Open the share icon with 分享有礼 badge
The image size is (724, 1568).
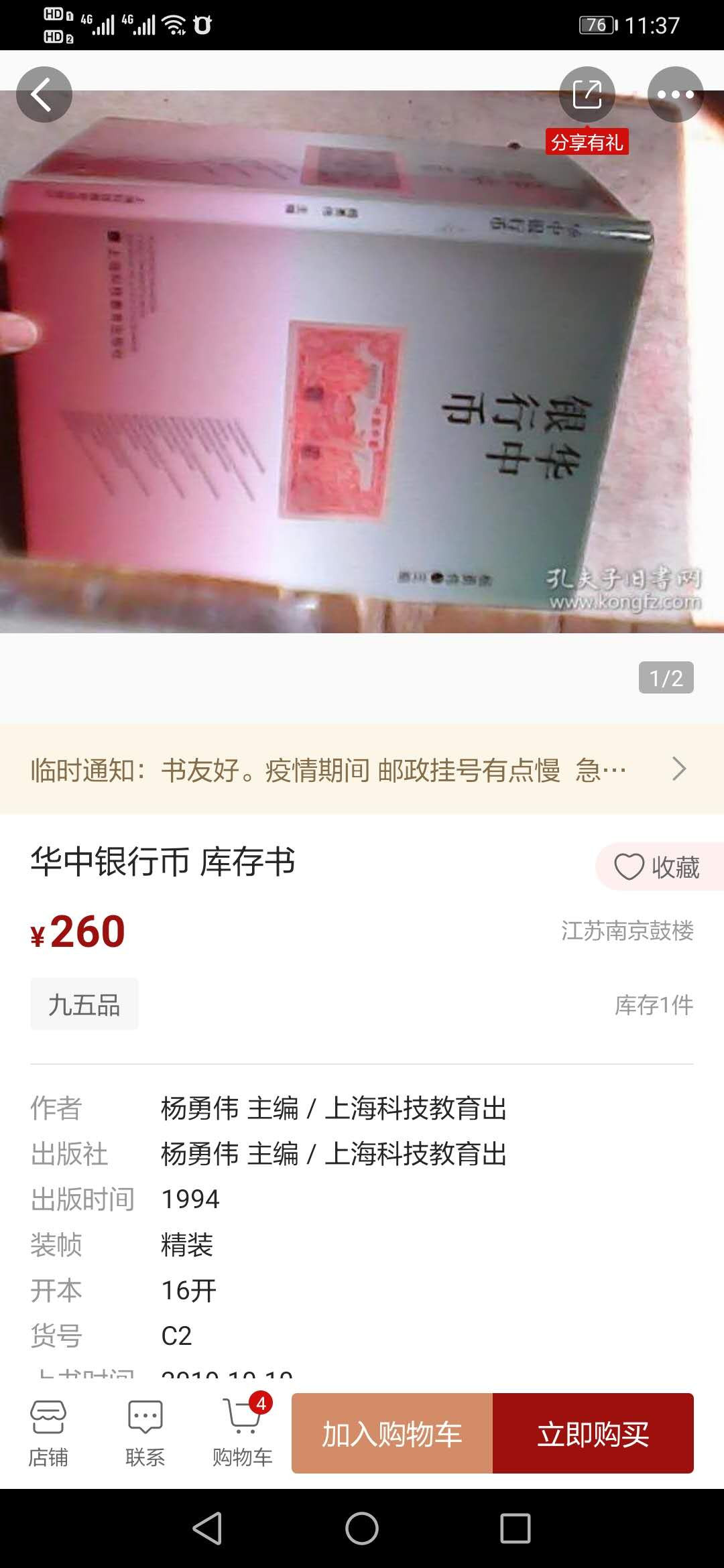click(x=587, y=94)
